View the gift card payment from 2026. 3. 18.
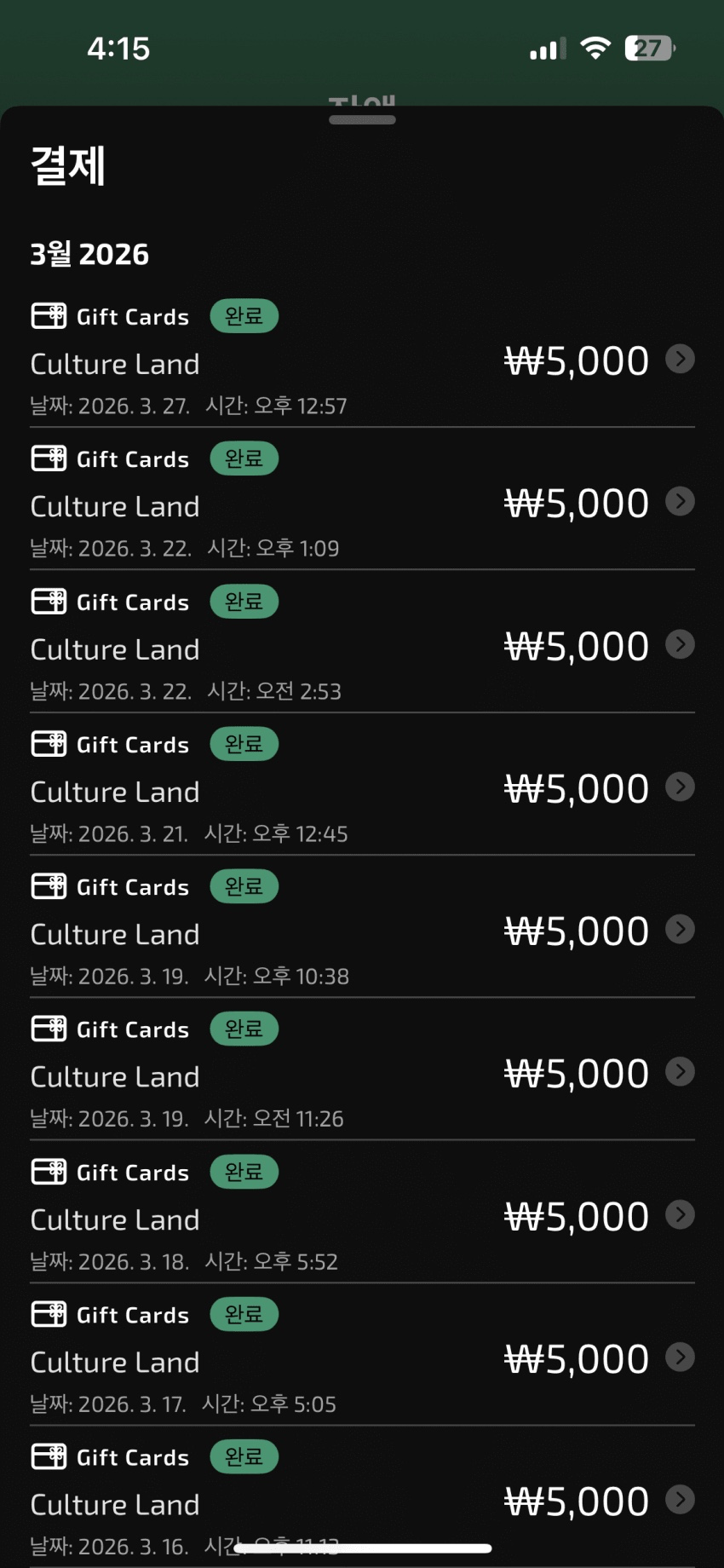 coord(362,1216)
